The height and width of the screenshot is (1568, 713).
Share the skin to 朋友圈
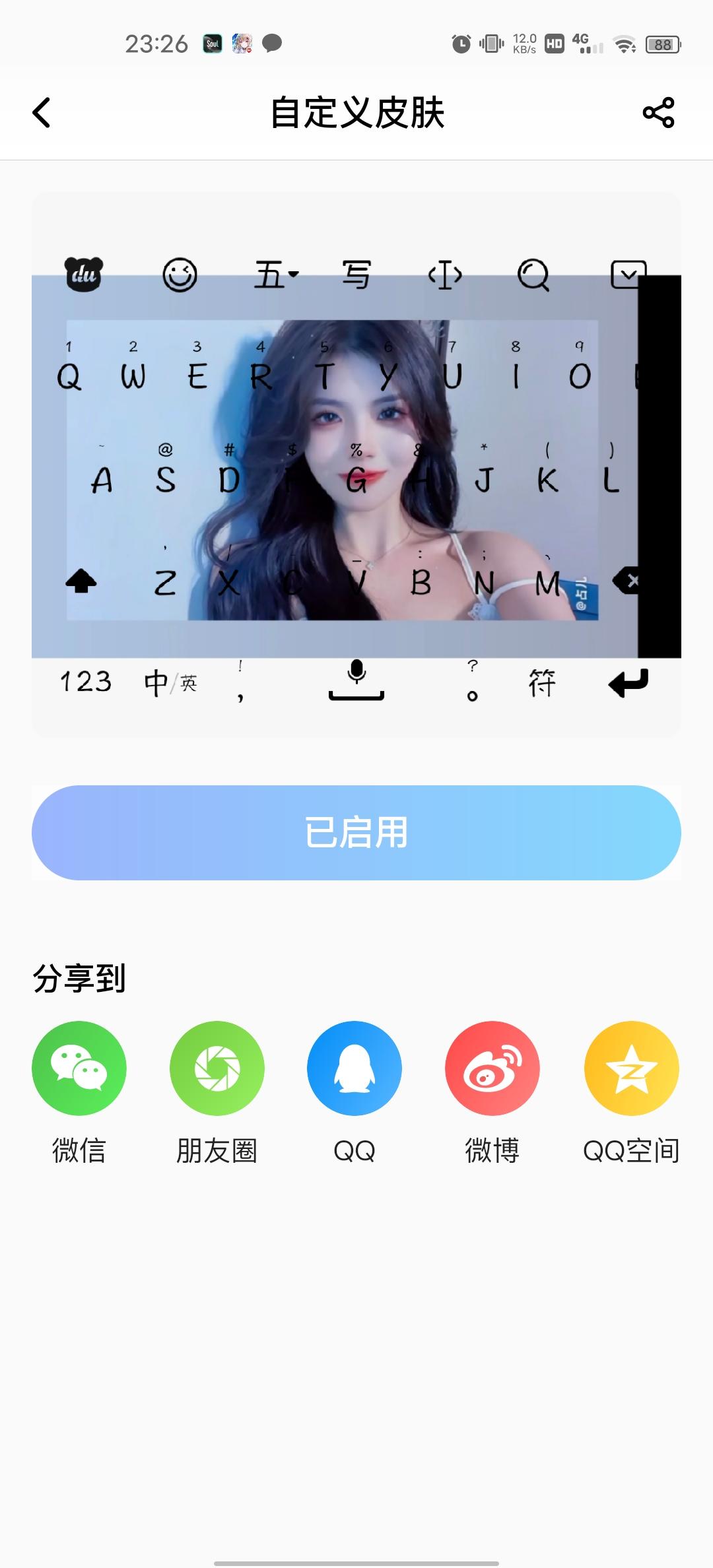point(217,1068)
